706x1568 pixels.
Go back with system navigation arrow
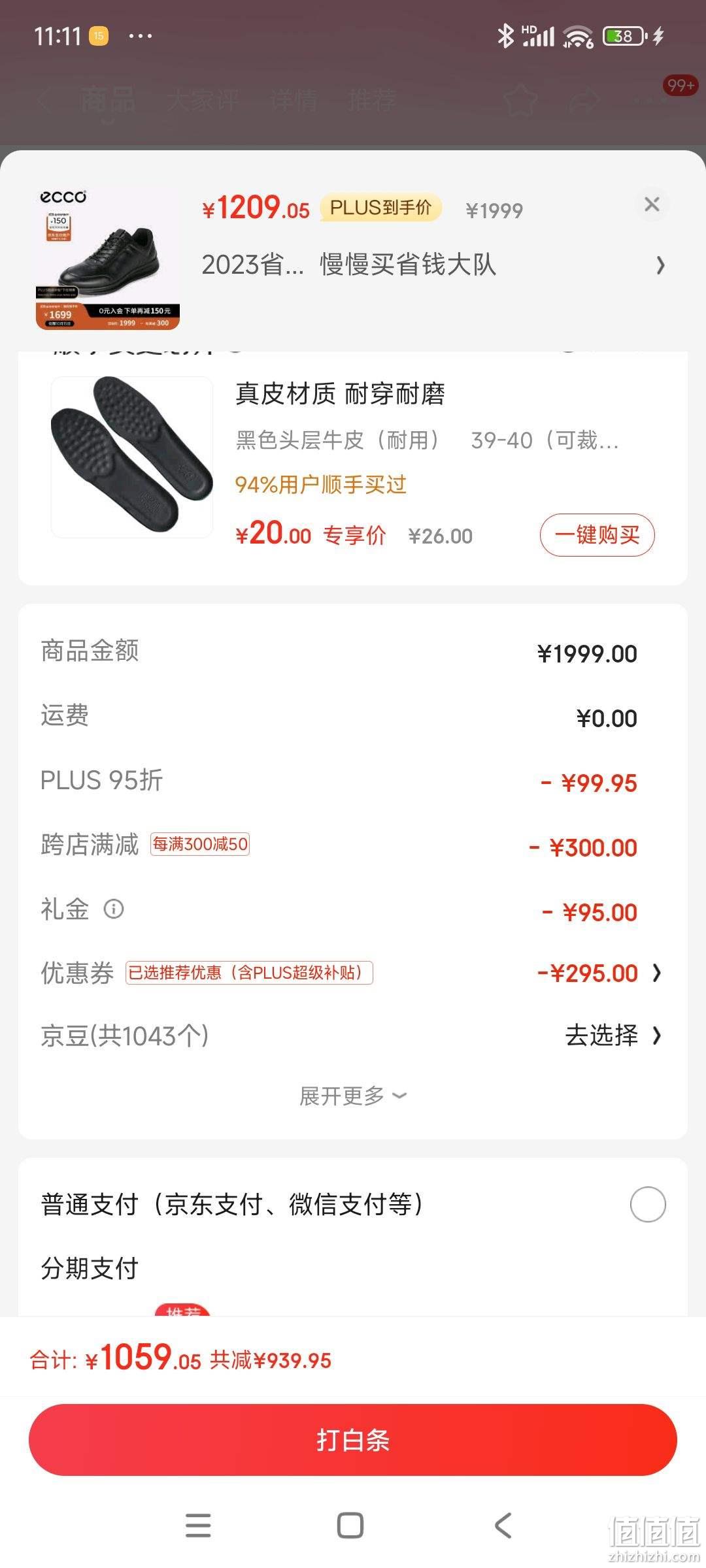pos(503,1526)
